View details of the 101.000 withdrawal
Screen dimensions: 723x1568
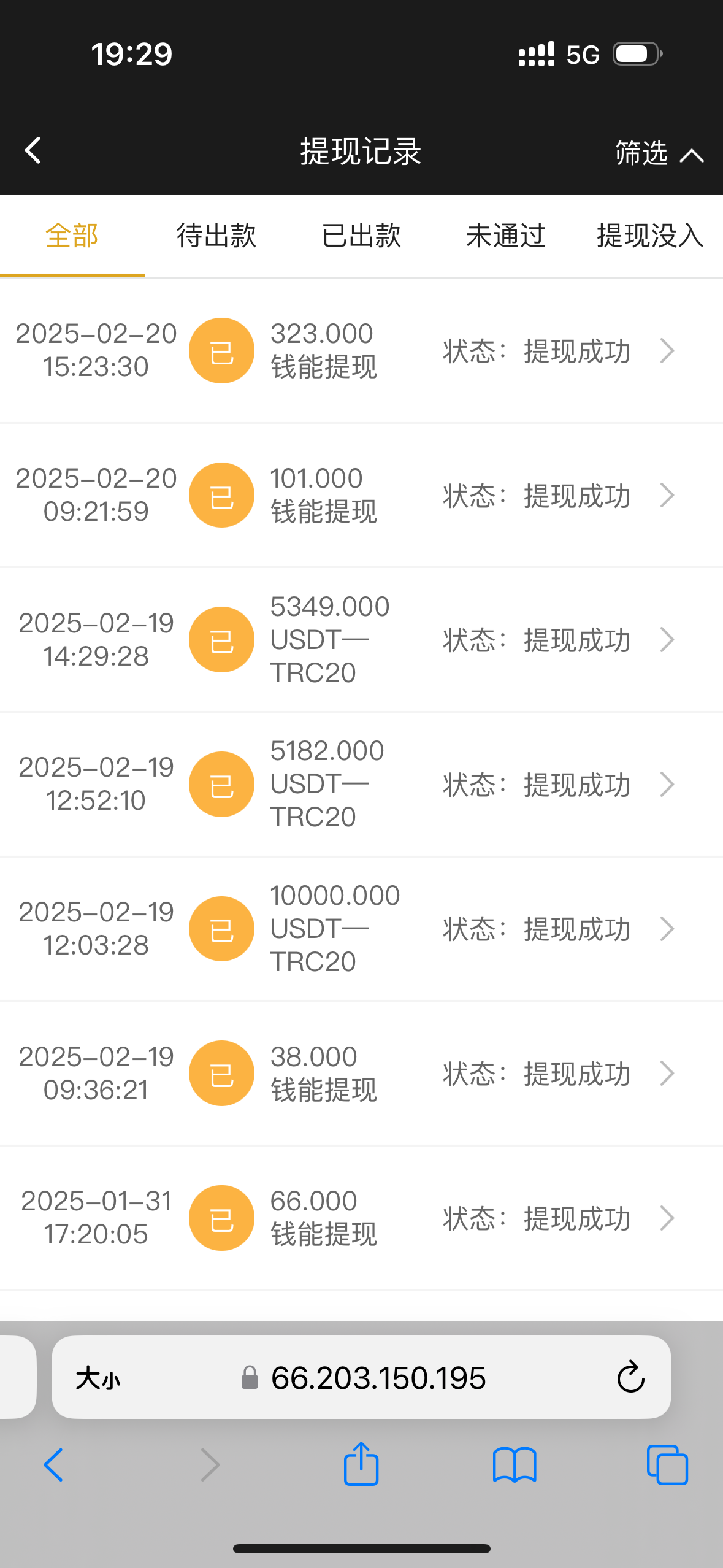pos(361,496)
